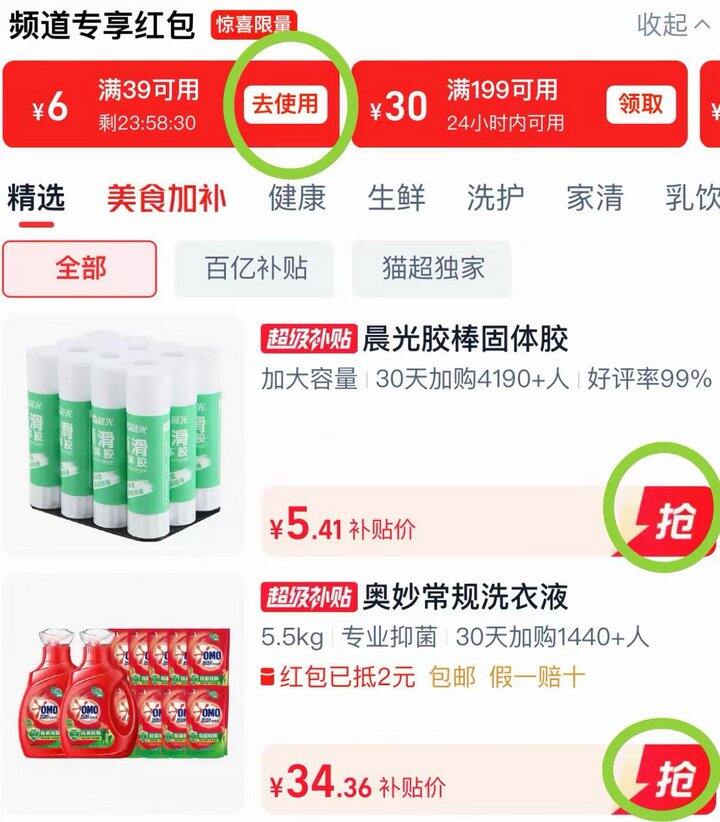Tap 去使用 on the ¥6 coupon
720x822 pixels.
point(284,105)
